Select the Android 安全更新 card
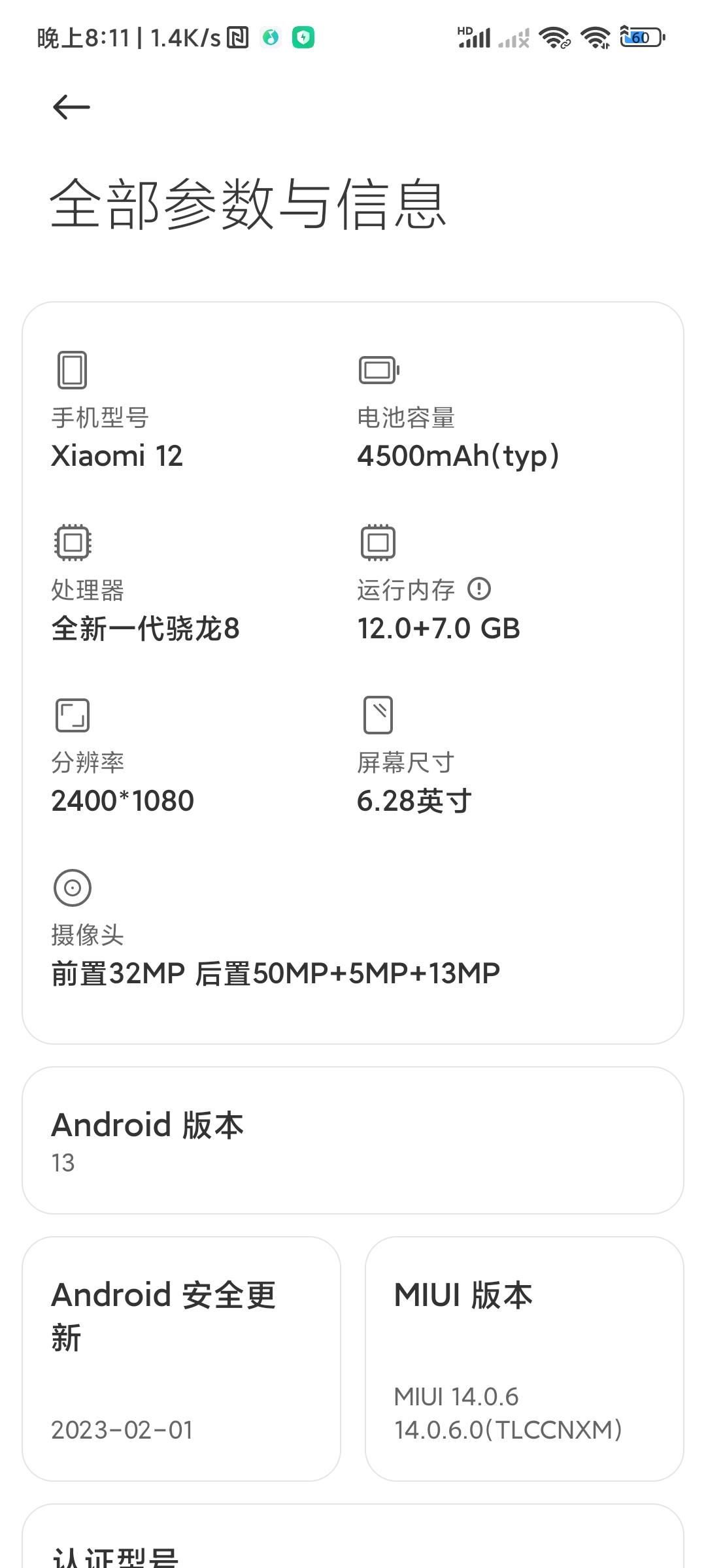 (181, 1358)
